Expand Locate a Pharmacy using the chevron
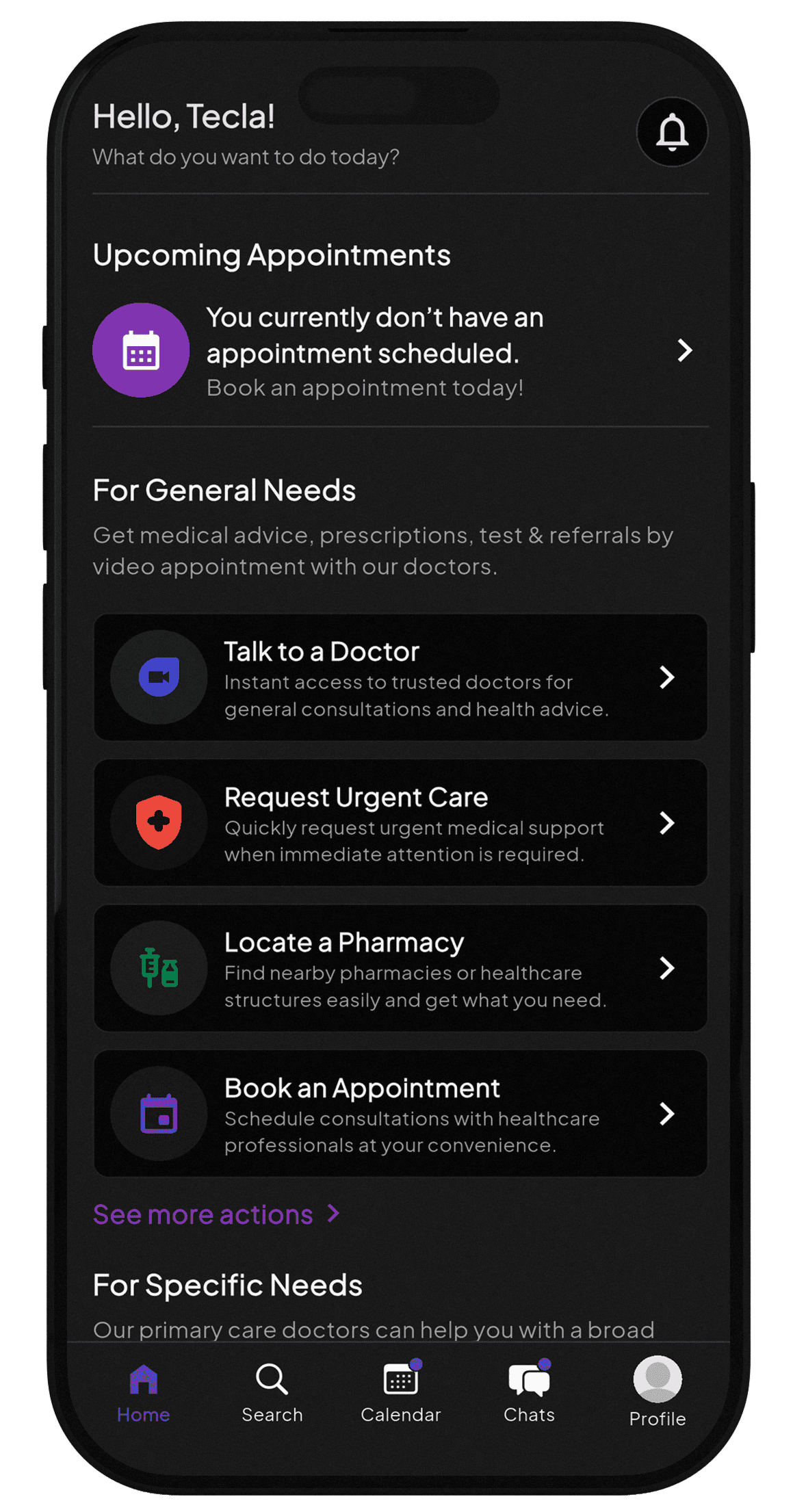This screenshot has width=806, height=1512. pos(667,969)
